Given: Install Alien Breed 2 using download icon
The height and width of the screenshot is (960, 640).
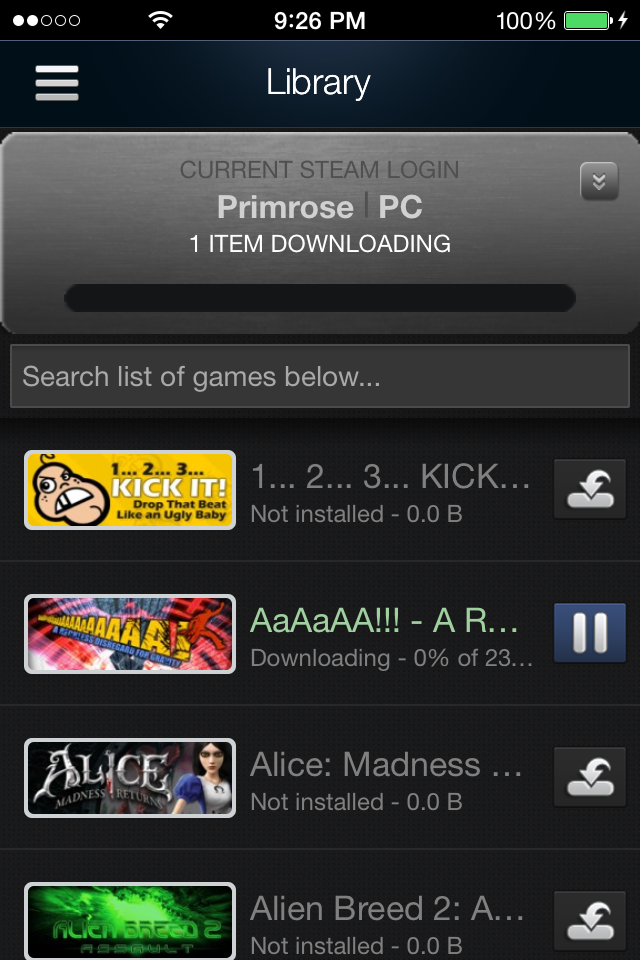Looking at the screenshot, I should [589, 922].
